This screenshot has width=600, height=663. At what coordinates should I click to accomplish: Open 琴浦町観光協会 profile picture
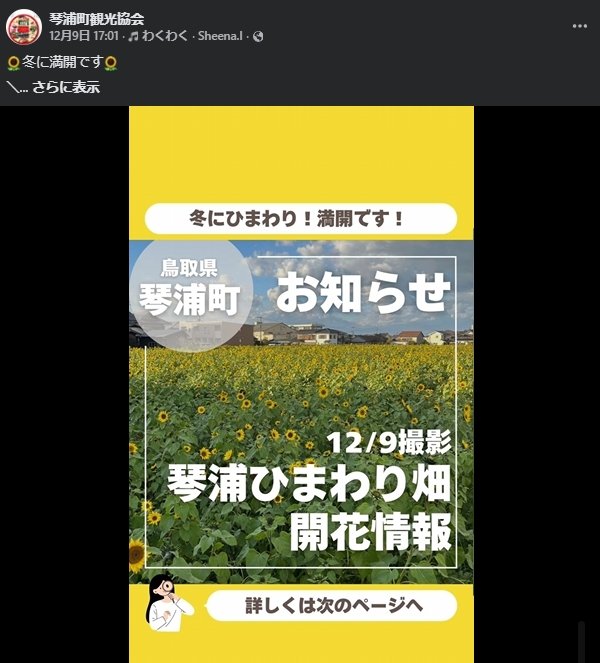point(24,27)
